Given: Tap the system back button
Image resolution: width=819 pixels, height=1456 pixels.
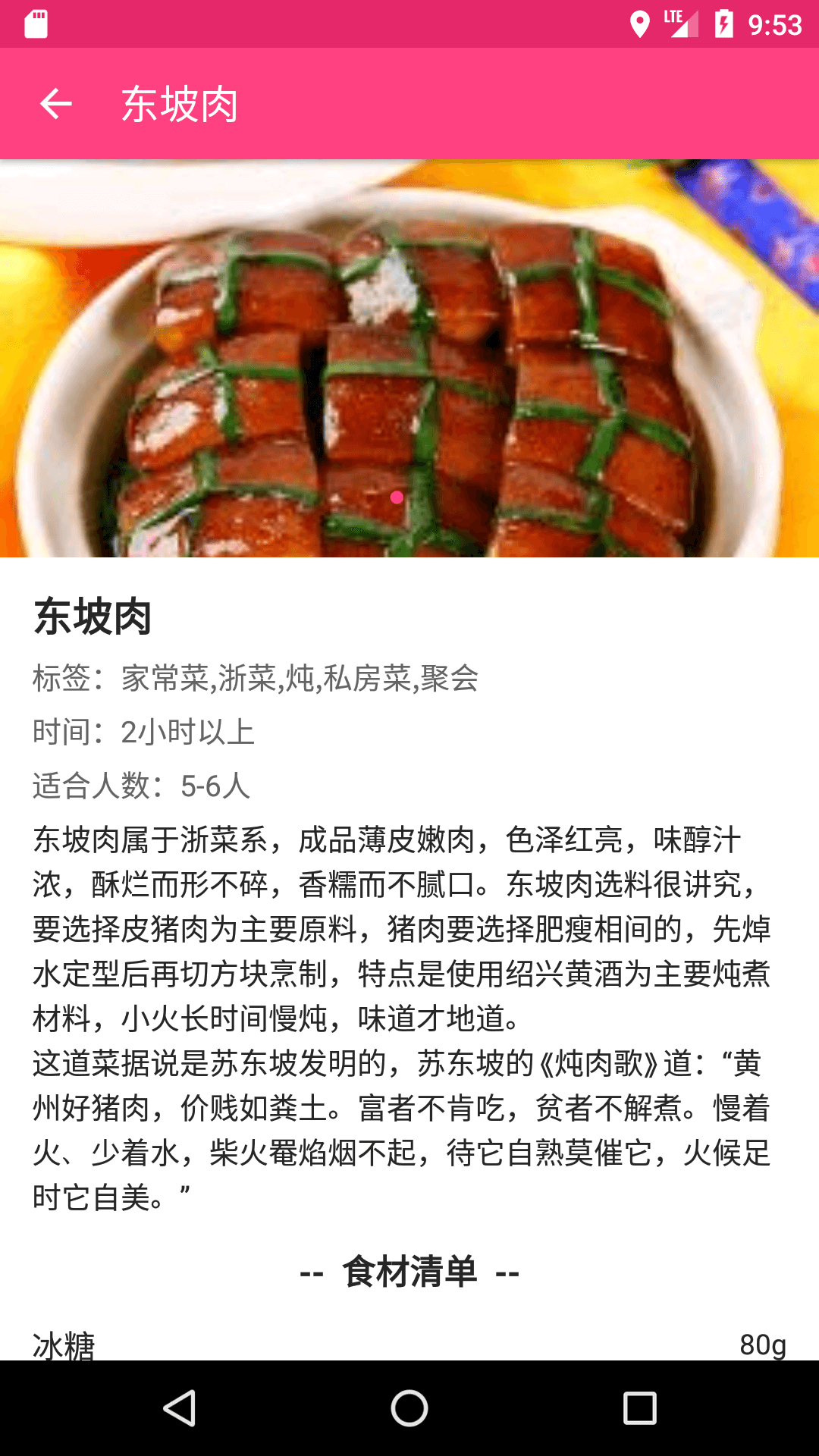Looking at the screenshot, I should [180, 1408].
